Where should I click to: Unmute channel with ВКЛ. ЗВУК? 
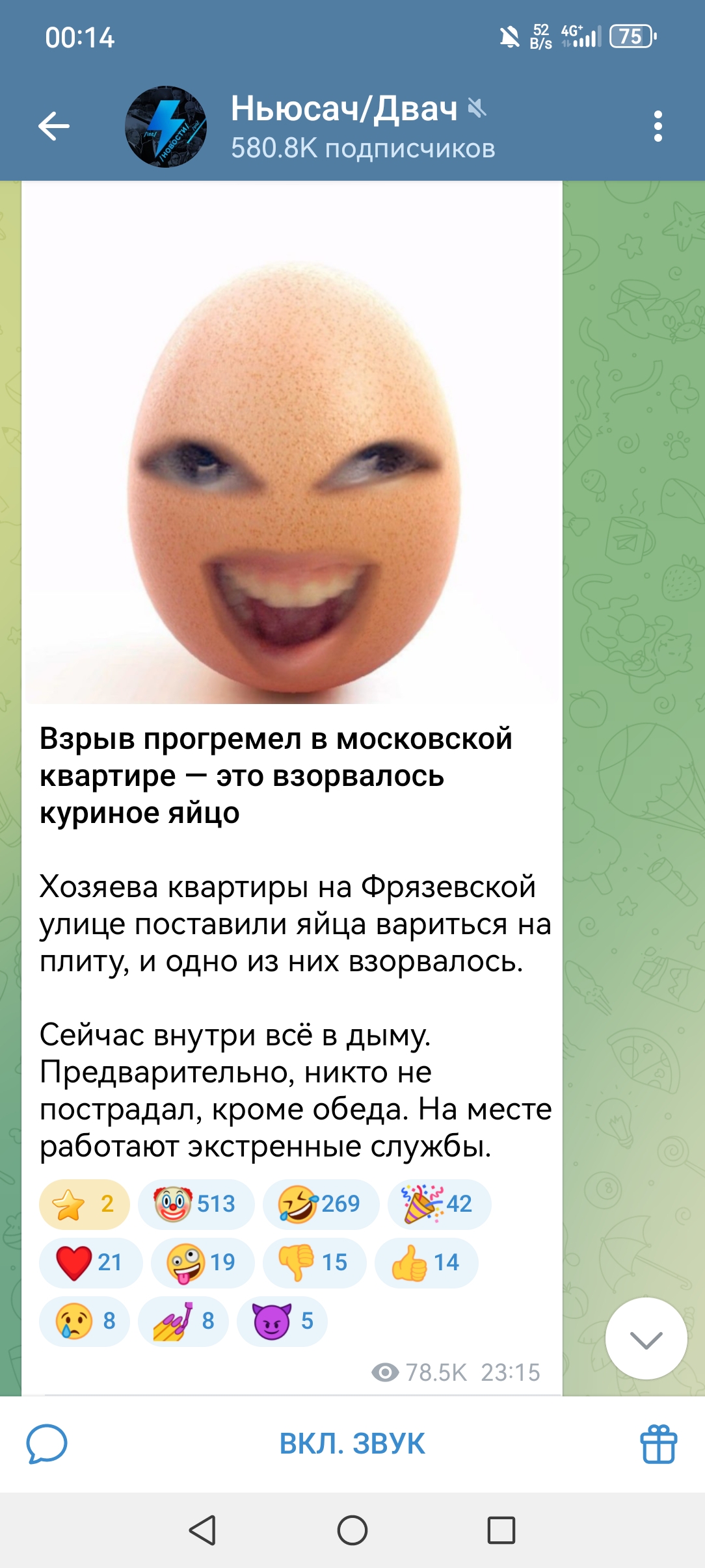[x=352, y=1444]
